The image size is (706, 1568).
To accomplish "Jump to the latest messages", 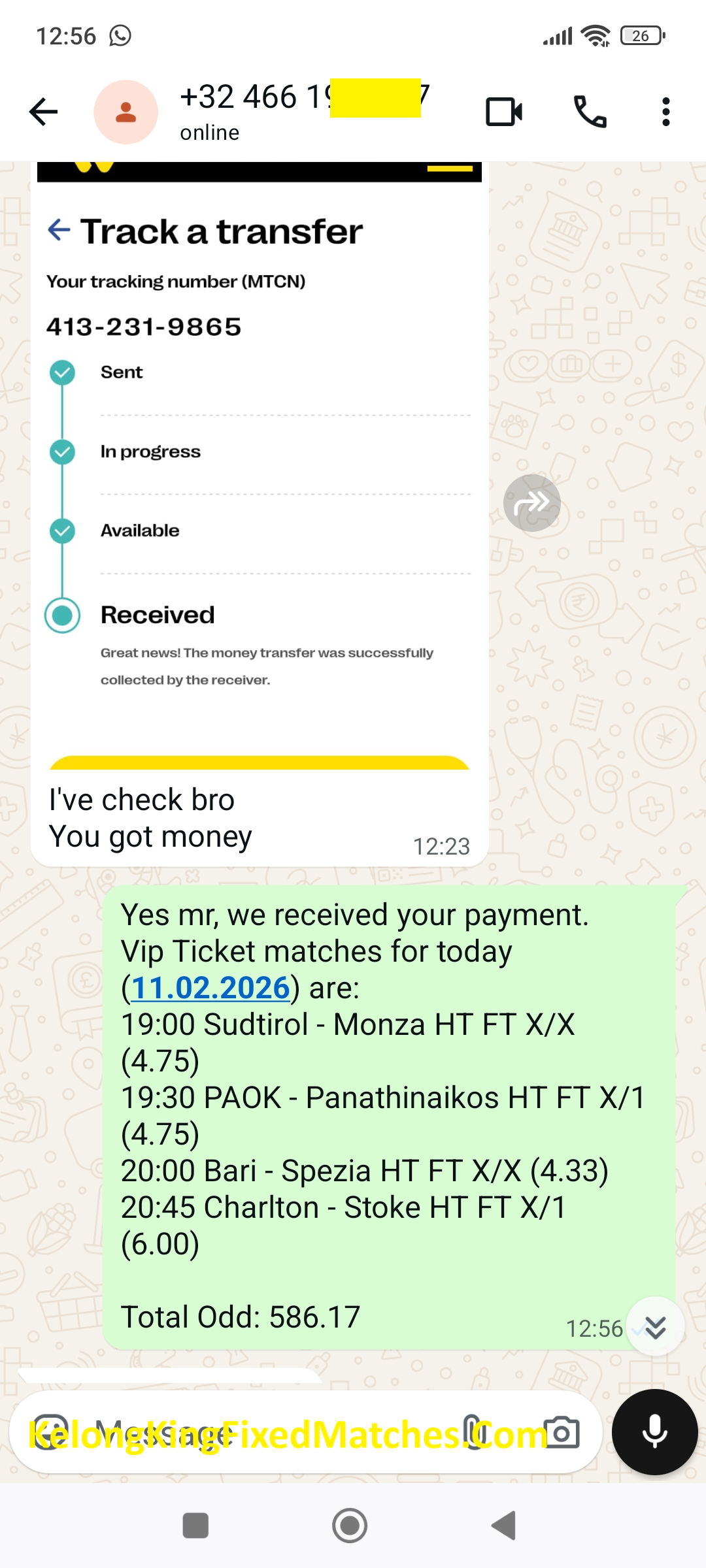I will point(655,1327).
